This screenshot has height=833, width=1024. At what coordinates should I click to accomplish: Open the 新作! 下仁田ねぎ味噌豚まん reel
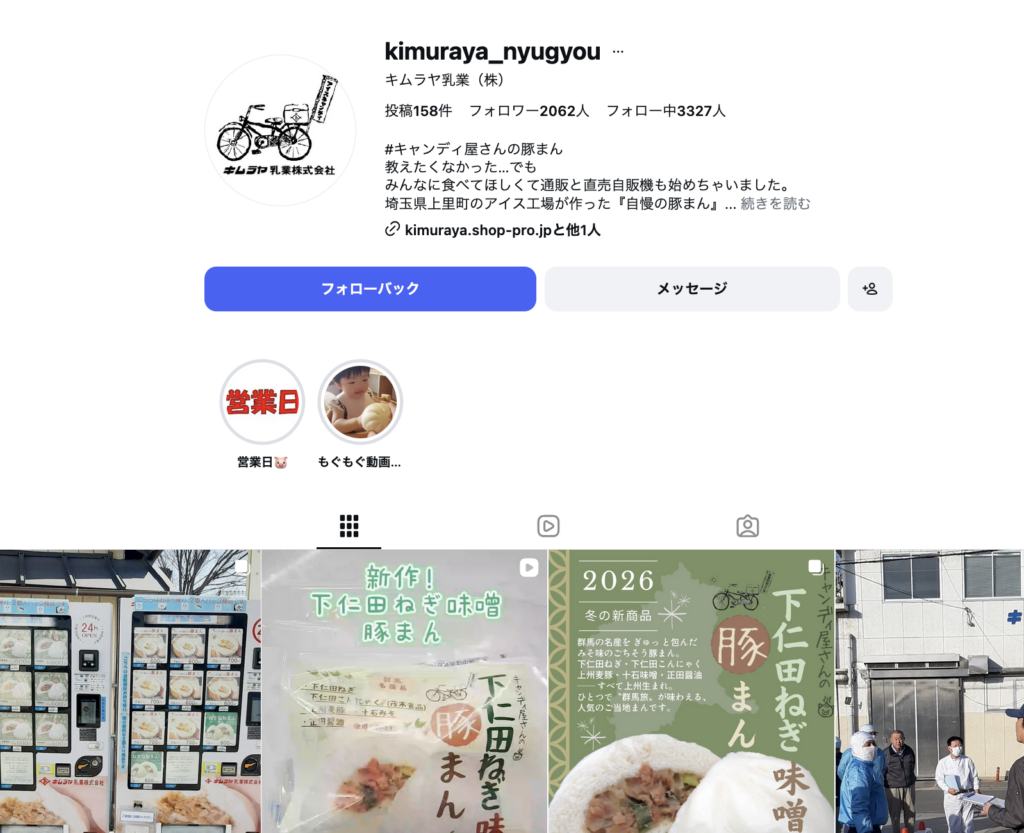pyautogui.click(x=404, y=690)
